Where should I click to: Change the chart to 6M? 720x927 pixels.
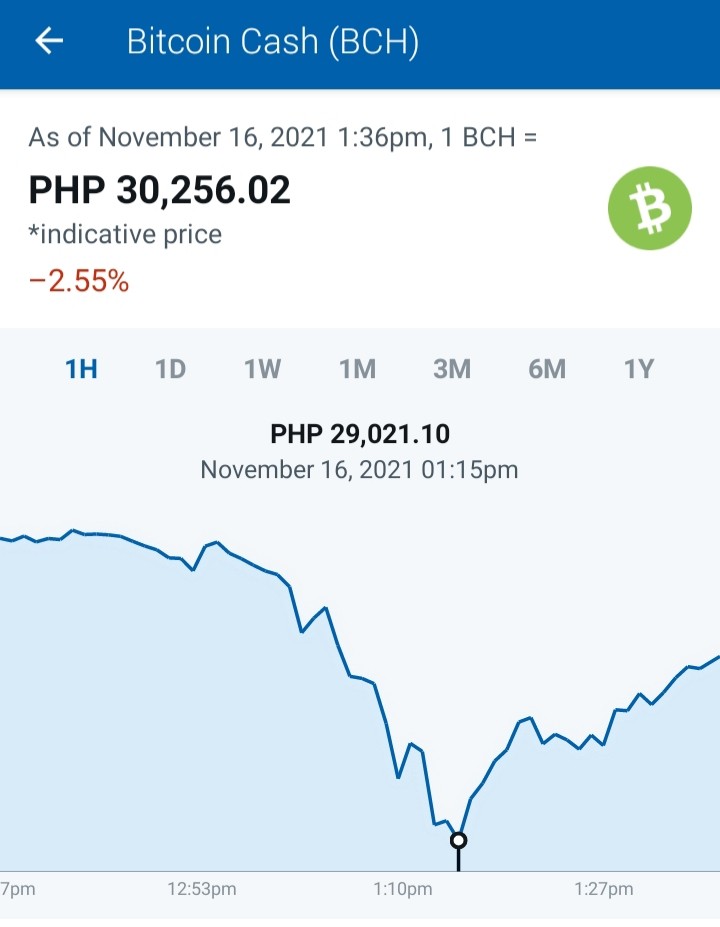547,369
